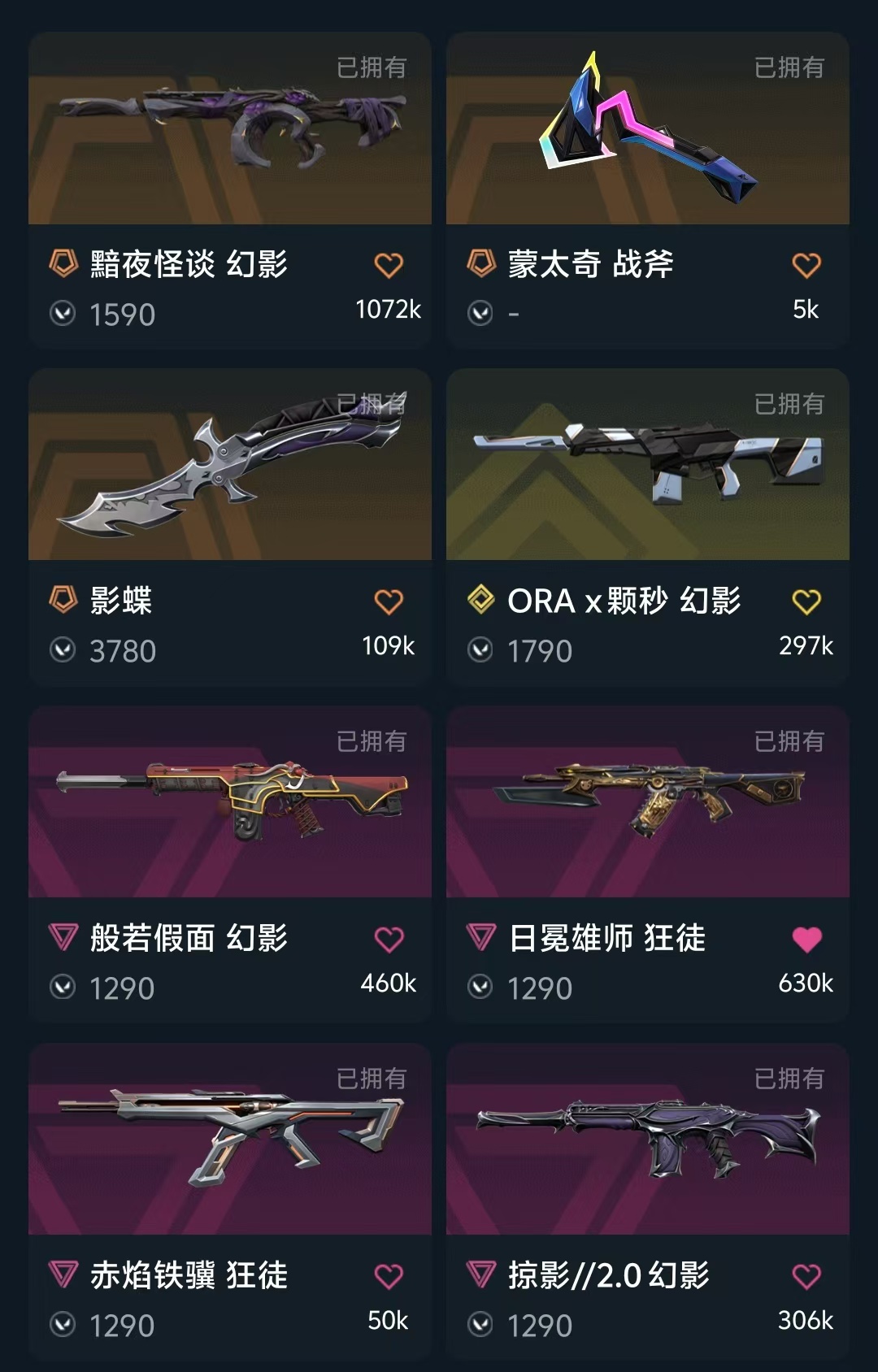Open the 影蝶 knife skin card

point(230,466)
